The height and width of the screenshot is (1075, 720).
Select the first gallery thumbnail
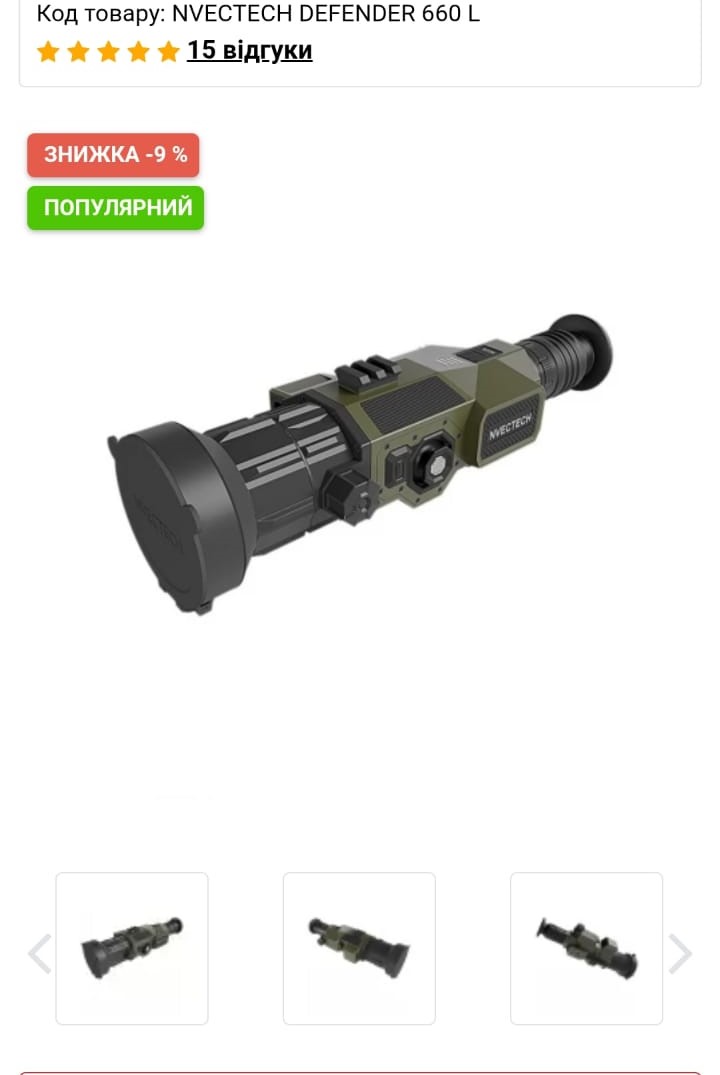[132, 948]
